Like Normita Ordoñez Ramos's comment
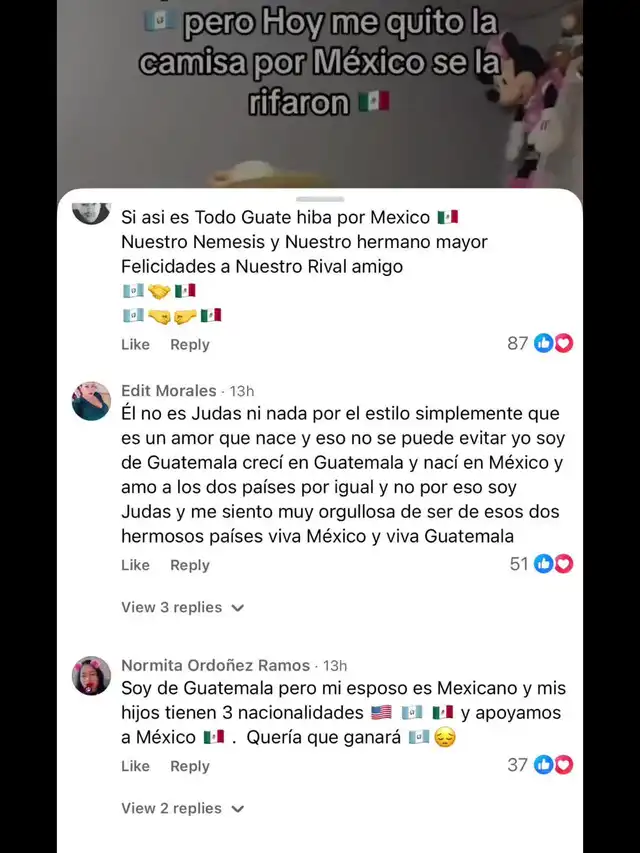Screen dimensions: 640x853 (x=135, y=766)
